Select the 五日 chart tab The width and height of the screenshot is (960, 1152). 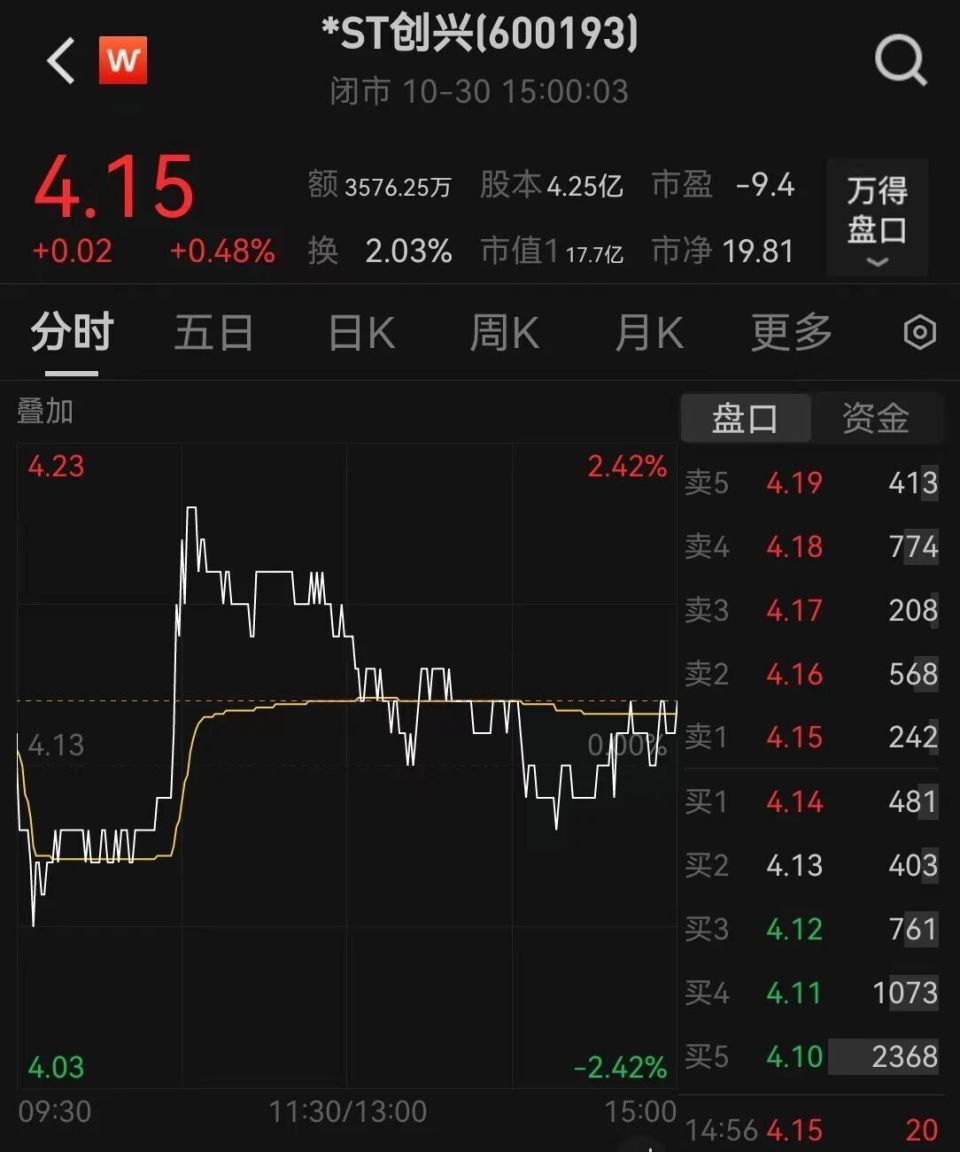pos(213,332)
